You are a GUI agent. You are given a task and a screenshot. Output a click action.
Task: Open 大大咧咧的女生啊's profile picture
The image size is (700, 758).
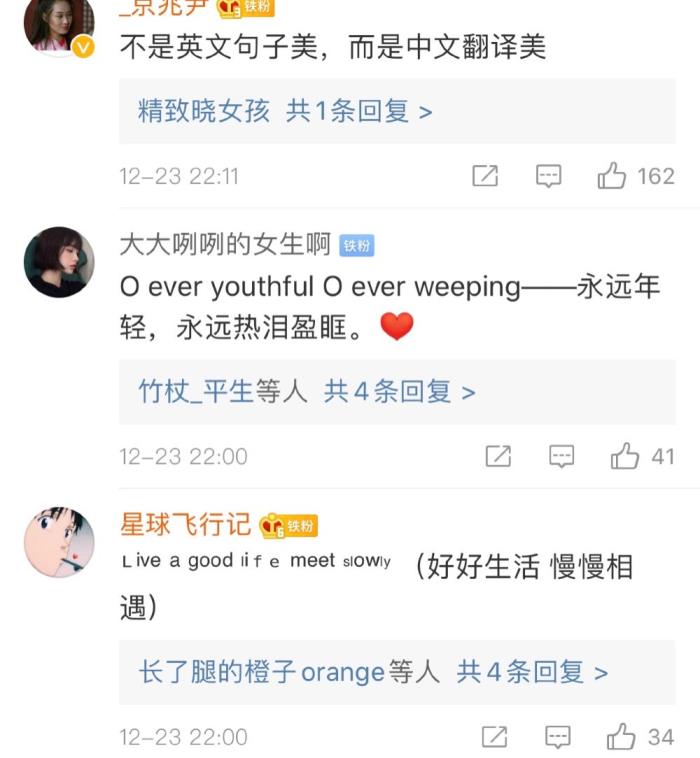tap(59, 262)
